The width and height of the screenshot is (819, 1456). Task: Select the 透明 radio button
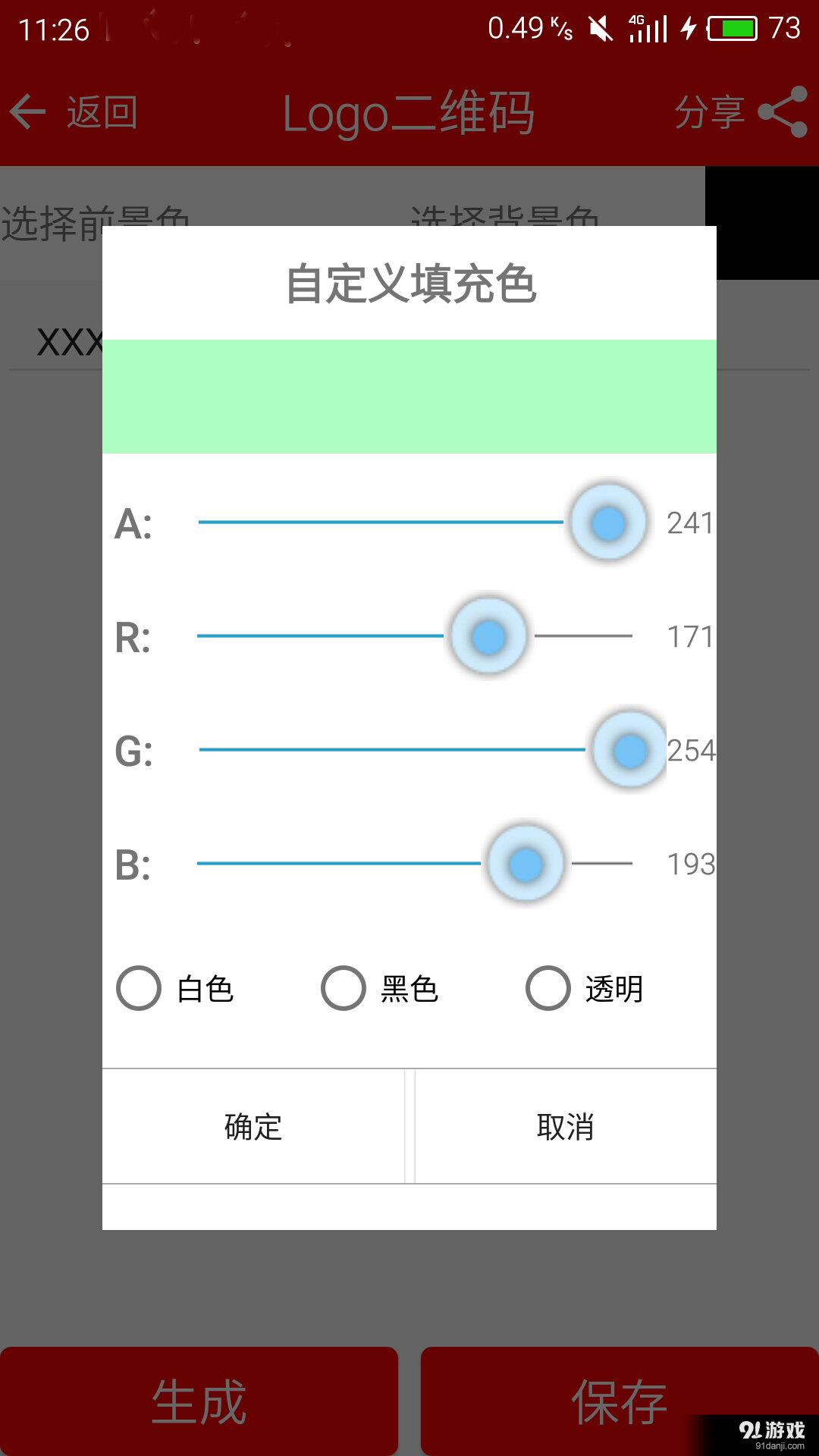click(x=548, y=988)
